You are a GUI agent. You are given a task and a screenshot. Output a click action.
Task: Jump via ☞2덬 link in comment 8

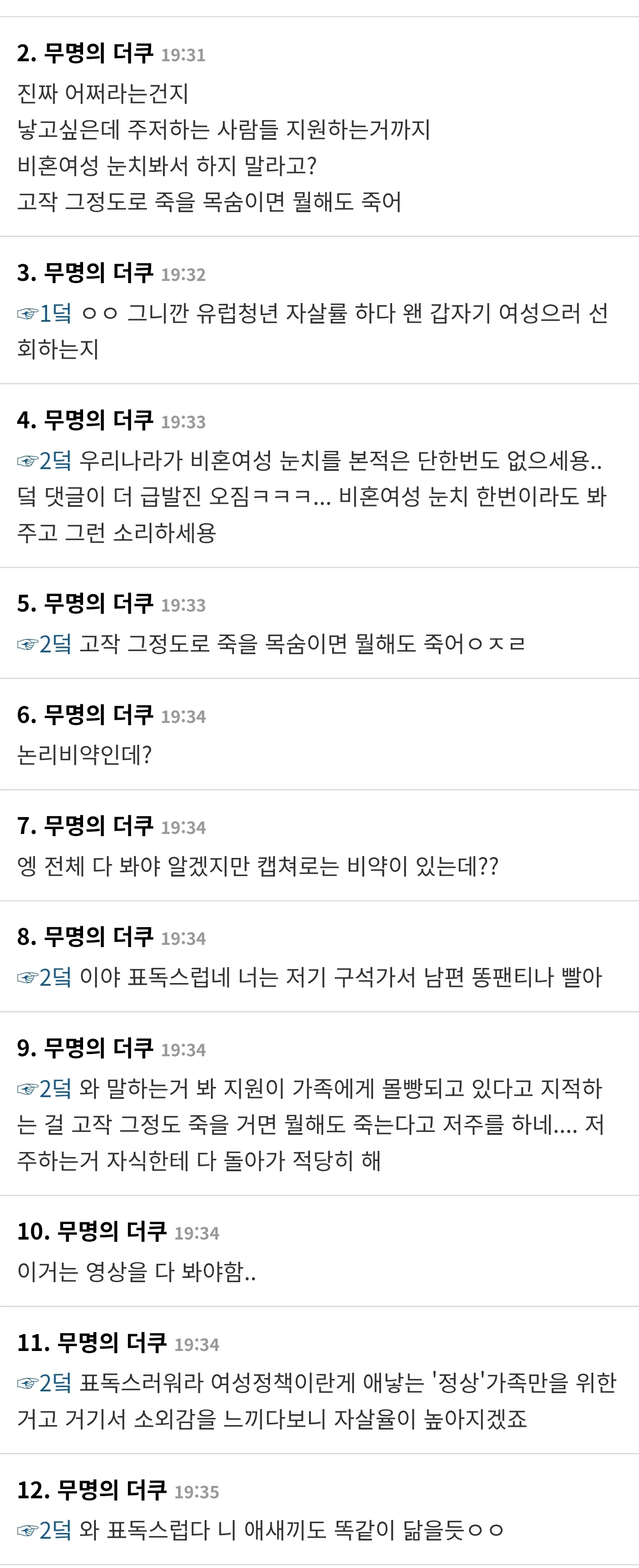coord(44,978)
